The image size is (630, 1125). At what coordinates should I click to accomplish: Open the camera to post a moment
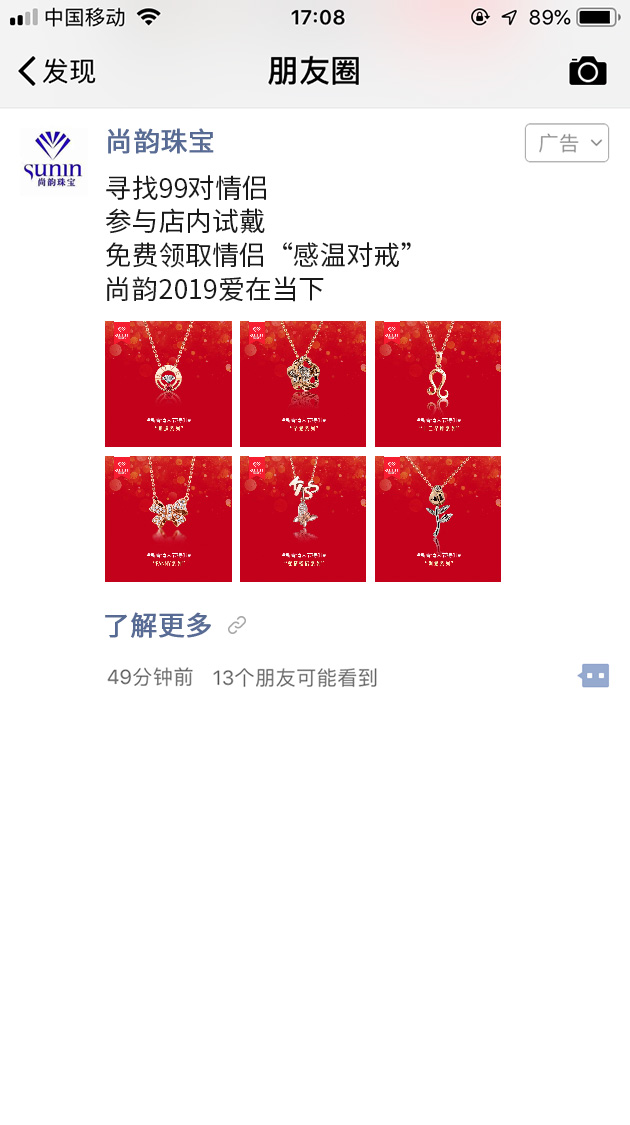click(x=588, y=71)
